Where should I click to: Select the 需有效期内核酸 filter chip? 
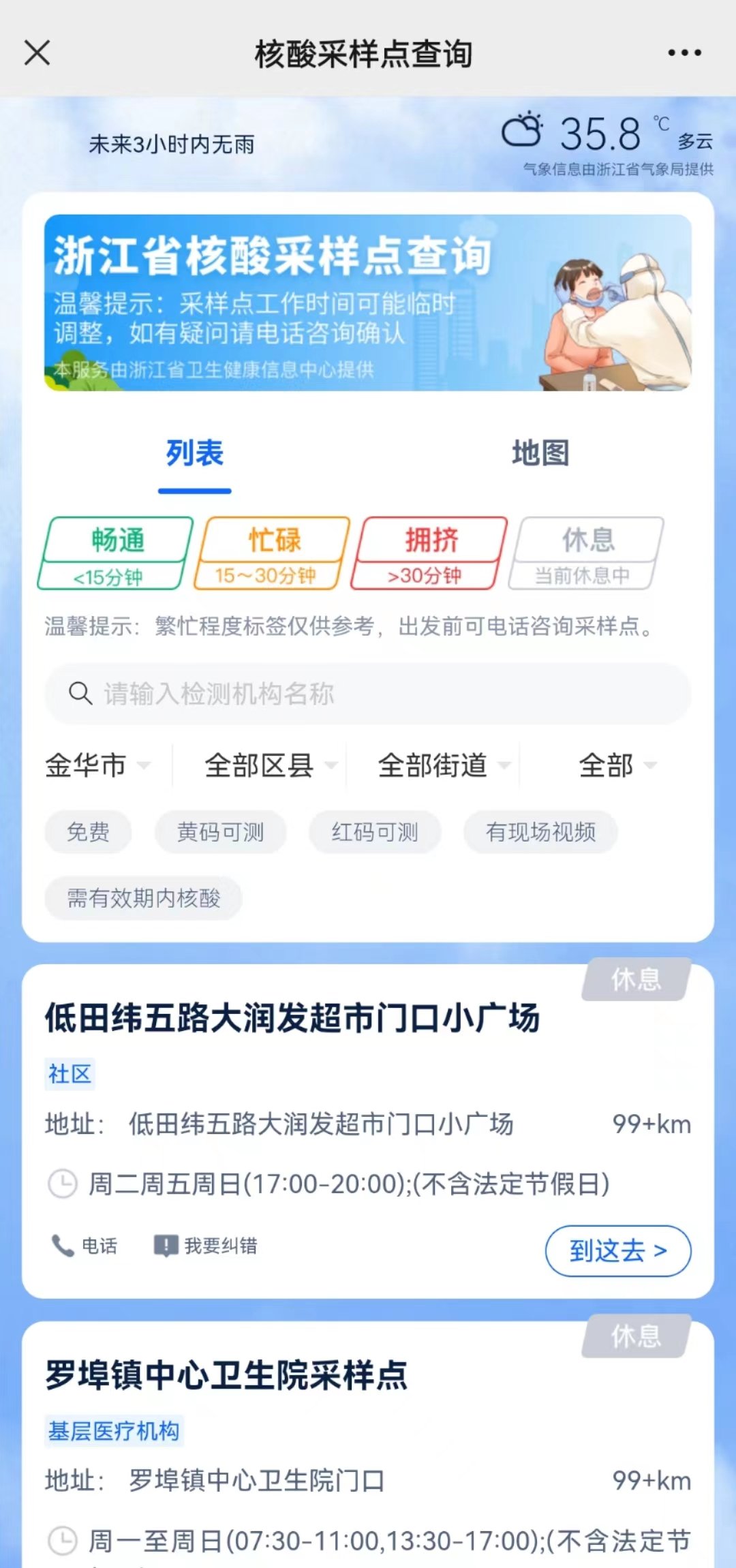point(144,898)
